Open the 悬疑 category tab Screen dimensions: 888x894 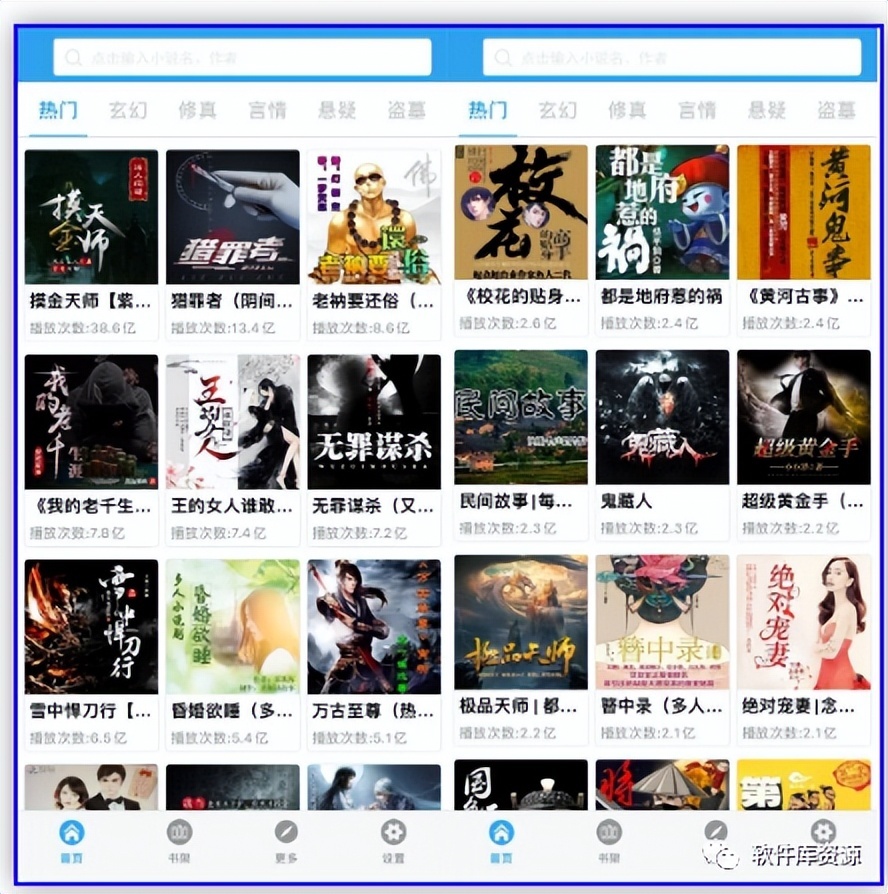pos(337,111)
